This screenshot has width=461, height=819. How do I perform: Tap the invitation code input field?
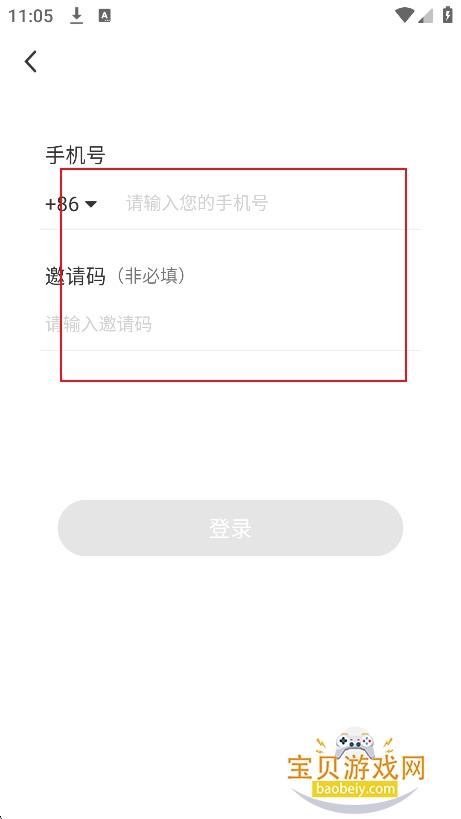[230, 324]
